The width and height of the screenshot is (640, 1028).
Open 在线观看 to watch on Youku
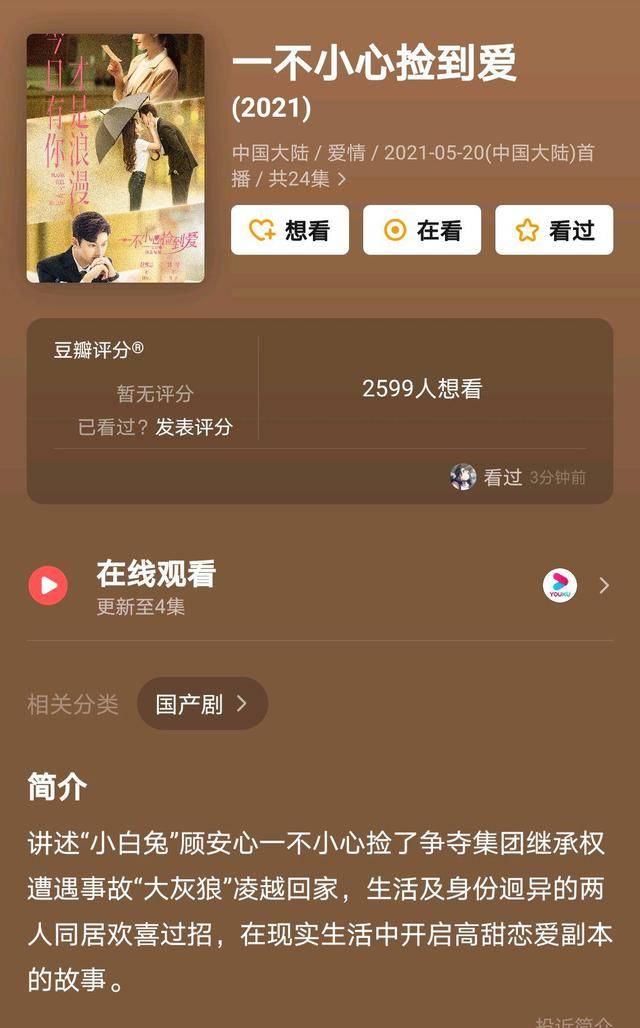(320, 585)
